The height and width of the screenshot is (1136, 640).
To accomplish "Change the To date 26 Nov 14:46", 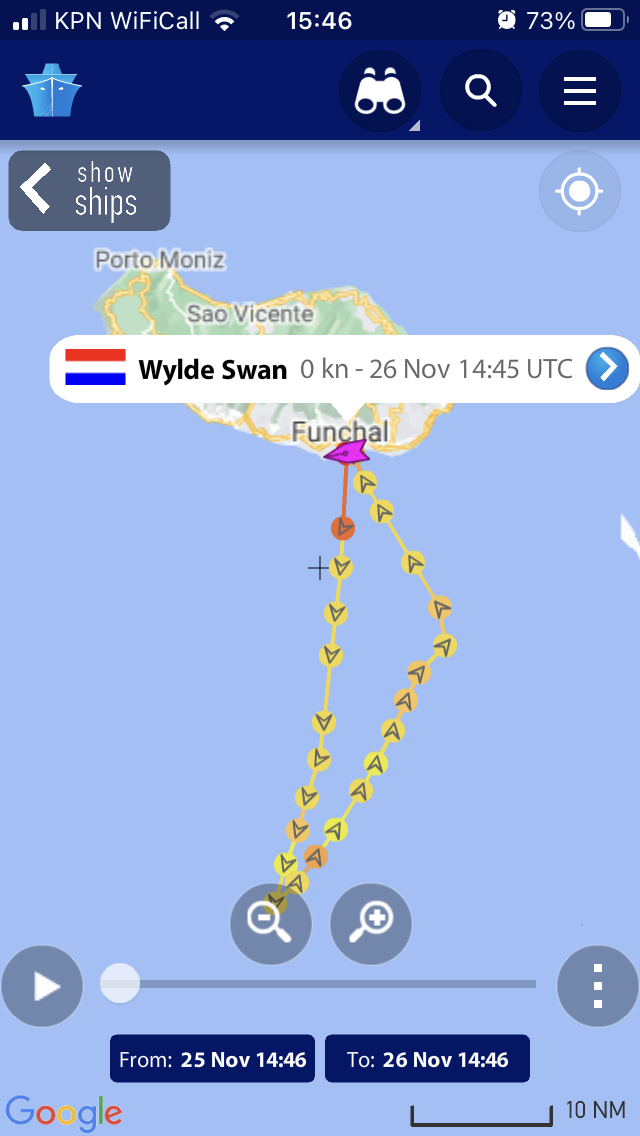I will tap(427, 1059).
